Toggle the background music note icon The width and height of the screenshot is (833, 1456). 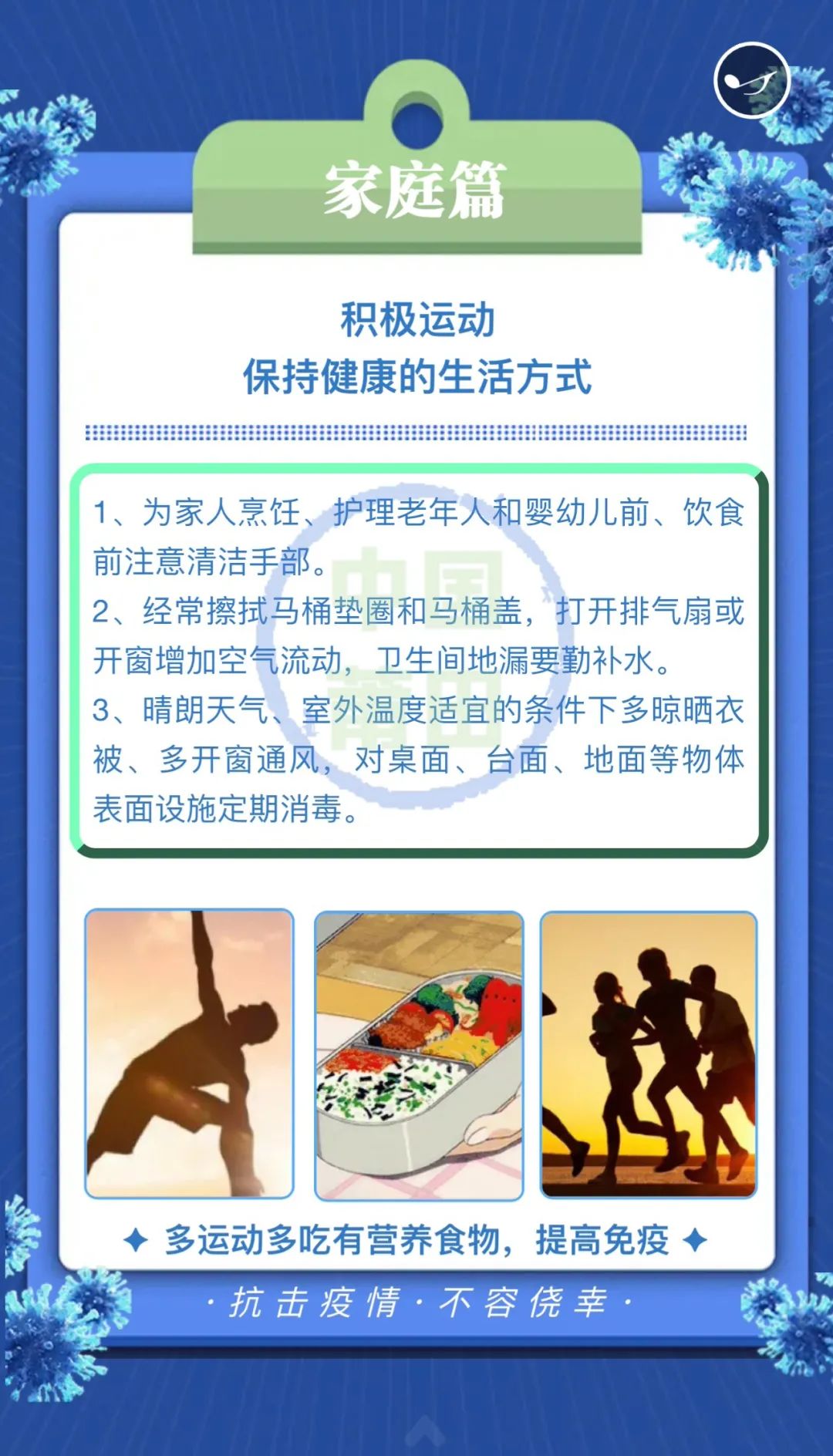point(751,80)
